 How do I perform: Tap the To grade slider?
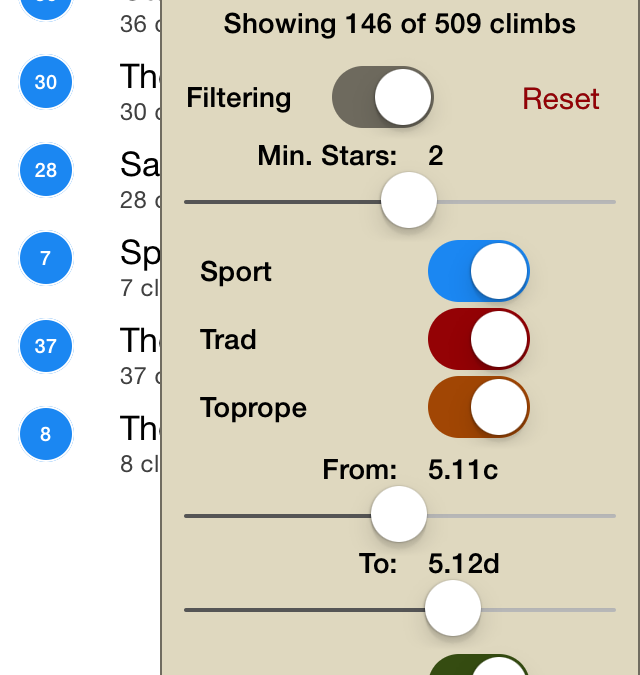tap(453, 608)
